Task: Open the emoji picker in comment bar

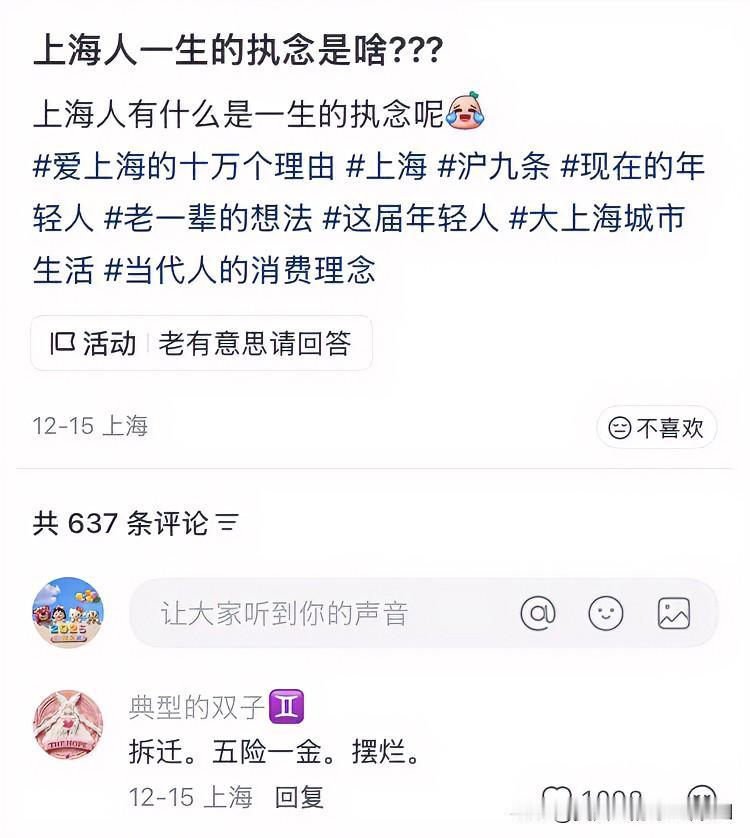Action: tap(608, 614)
